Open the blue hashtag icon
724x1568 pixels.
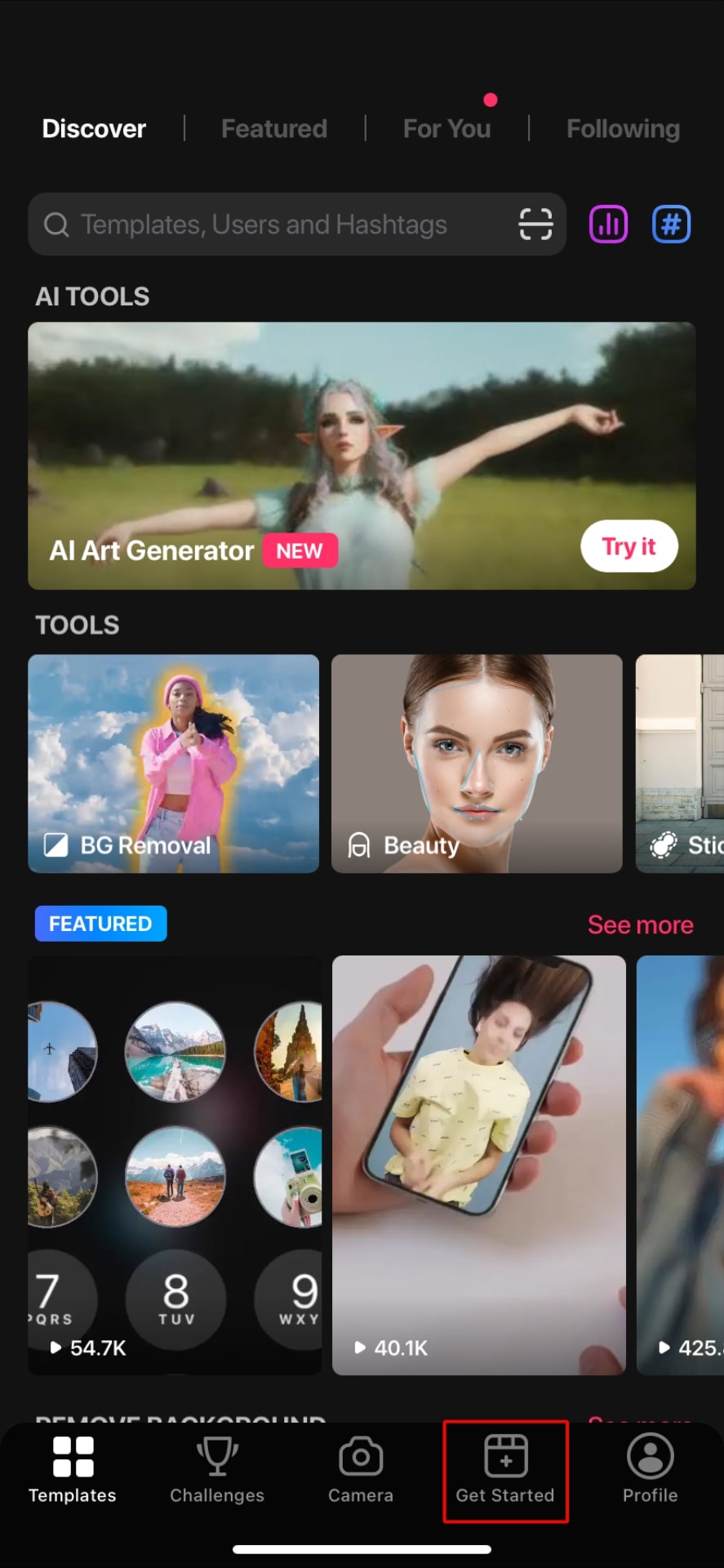[671, 224]
